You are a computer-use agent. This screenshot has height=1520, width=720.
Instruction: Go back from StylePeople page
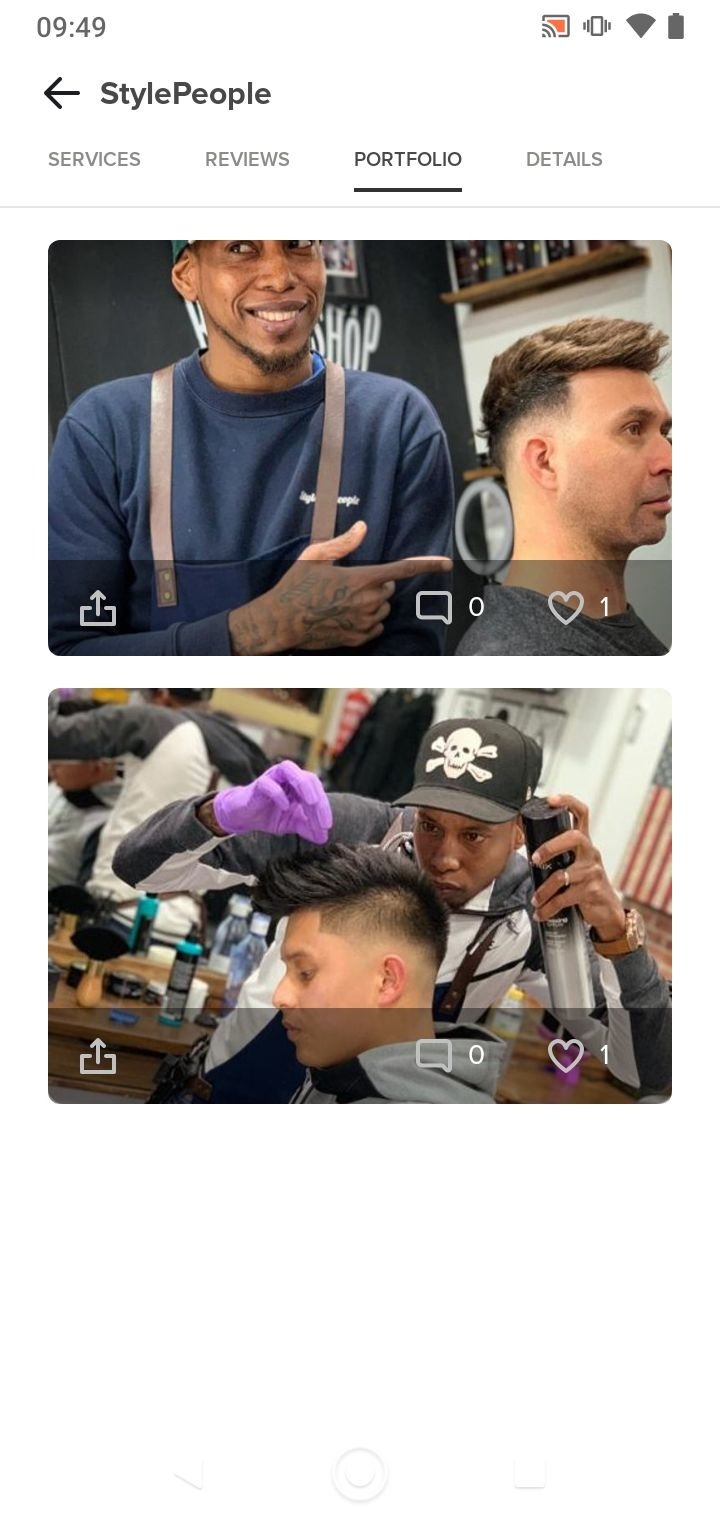coord(61,93)
